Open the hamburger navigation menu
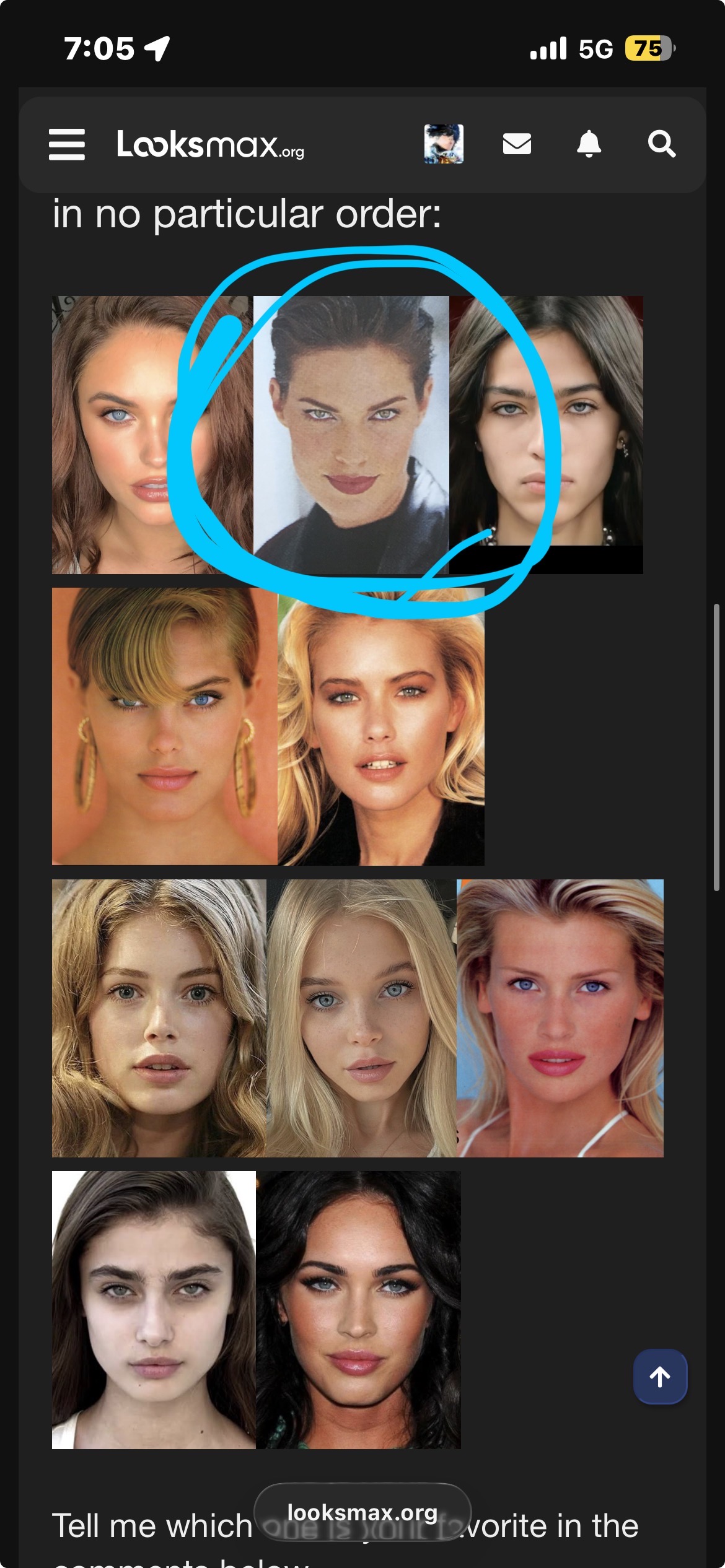 point(67,144)
